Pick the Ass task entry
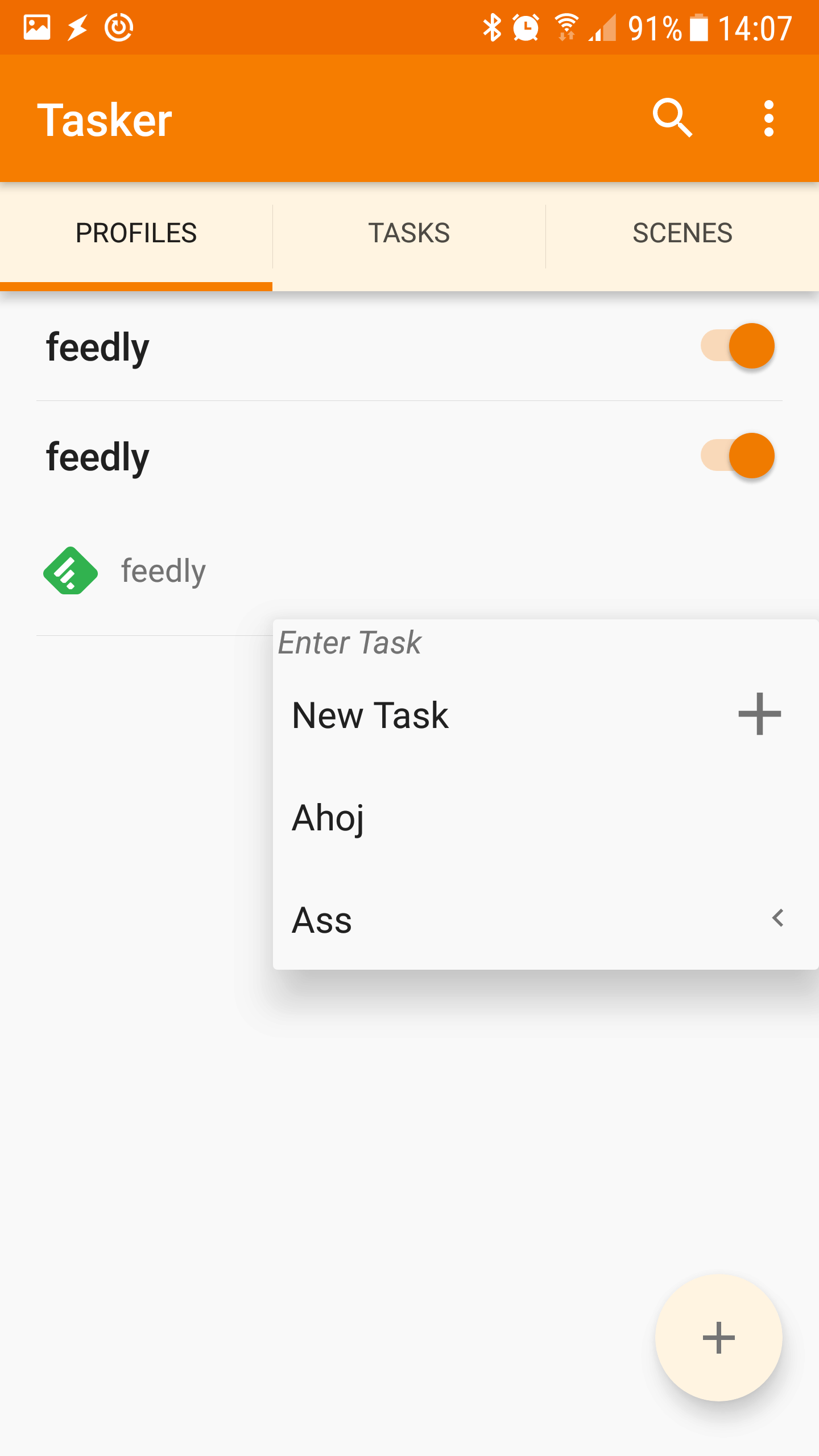Viewport: 819px width, 1456px height. click(x=545, y=920)
